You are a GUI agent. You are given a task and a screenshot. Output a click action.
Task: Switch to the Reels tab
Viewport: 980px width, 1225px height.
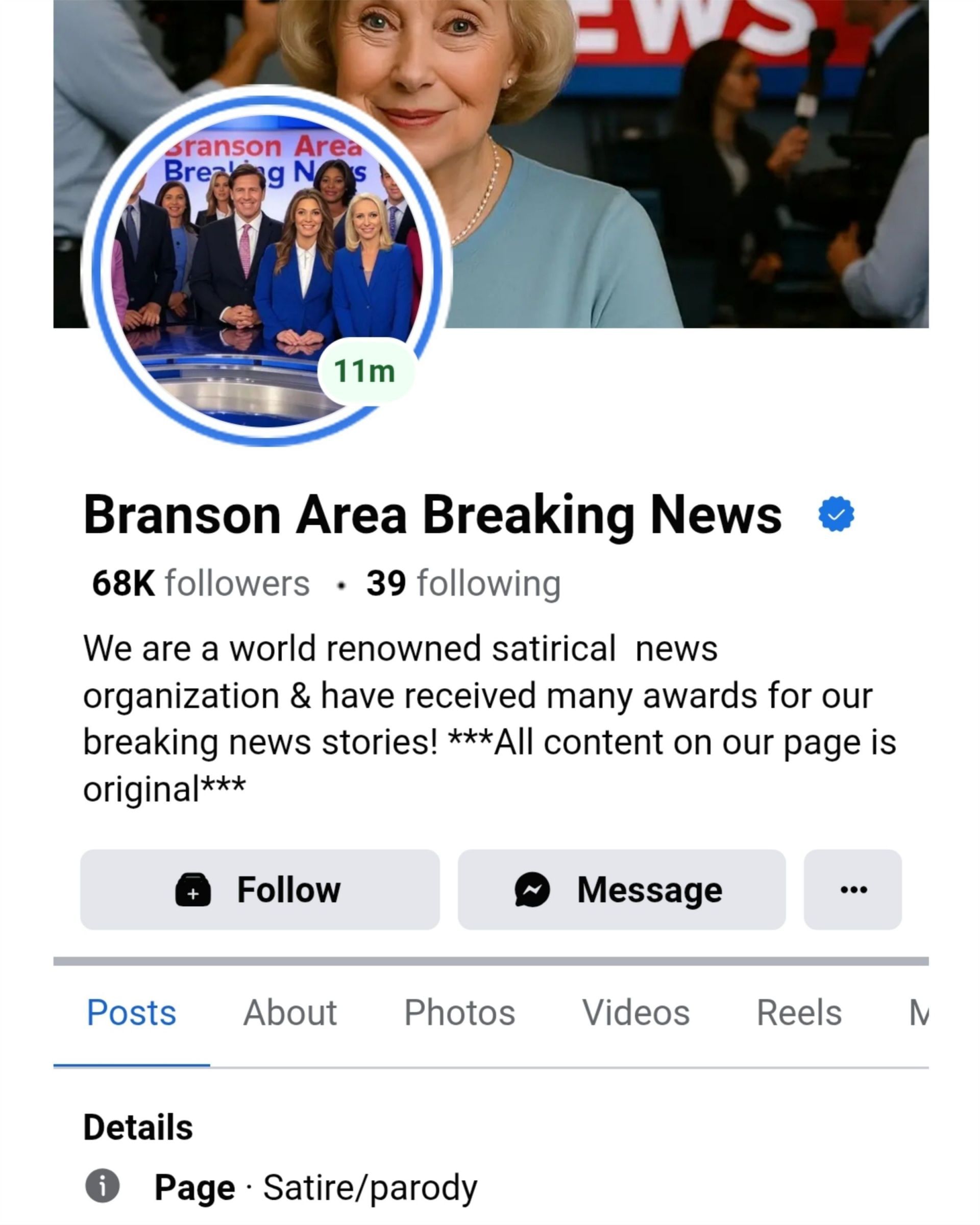tap(798, 1013)
